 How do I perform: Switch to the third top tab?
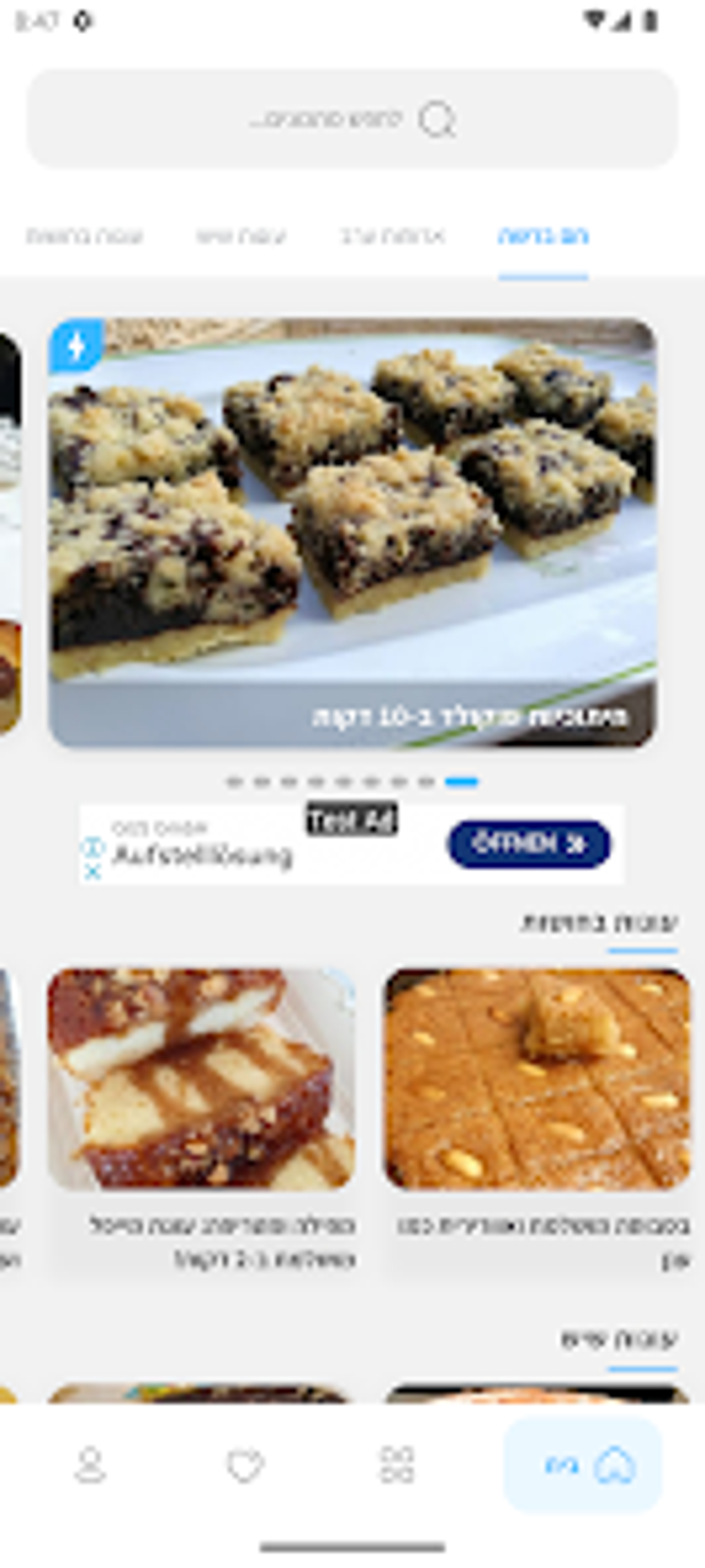[241, 236]
